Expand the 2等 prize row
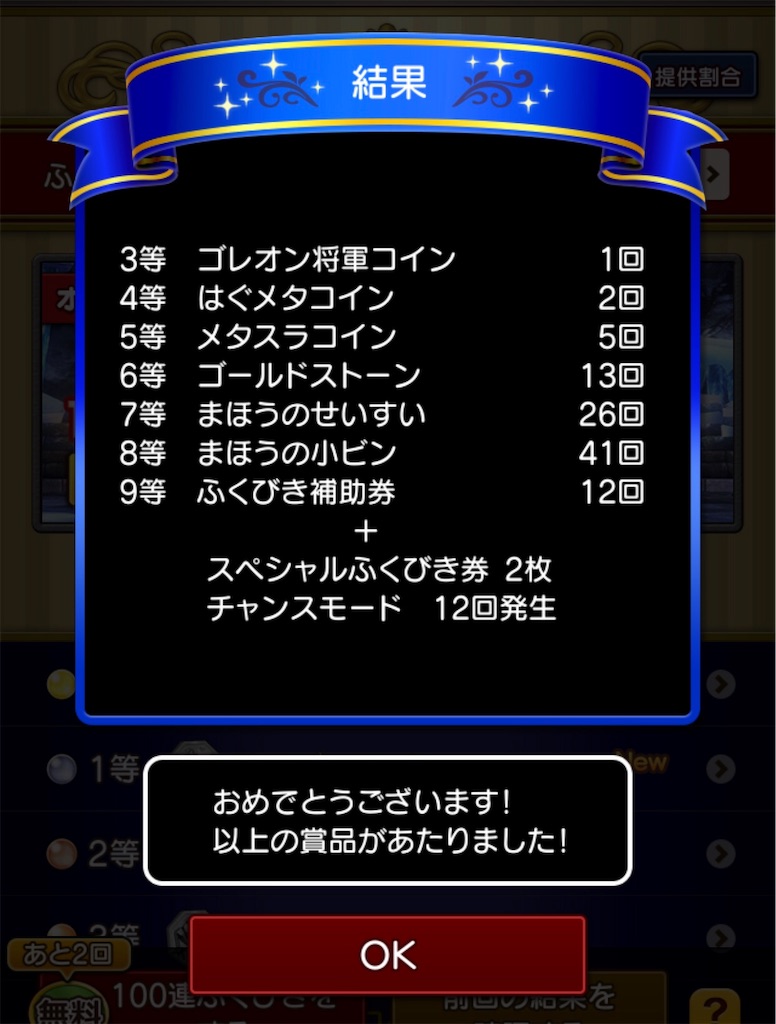Image resolution: width=776 pixels, height=1024 pixels. [720, 853]
